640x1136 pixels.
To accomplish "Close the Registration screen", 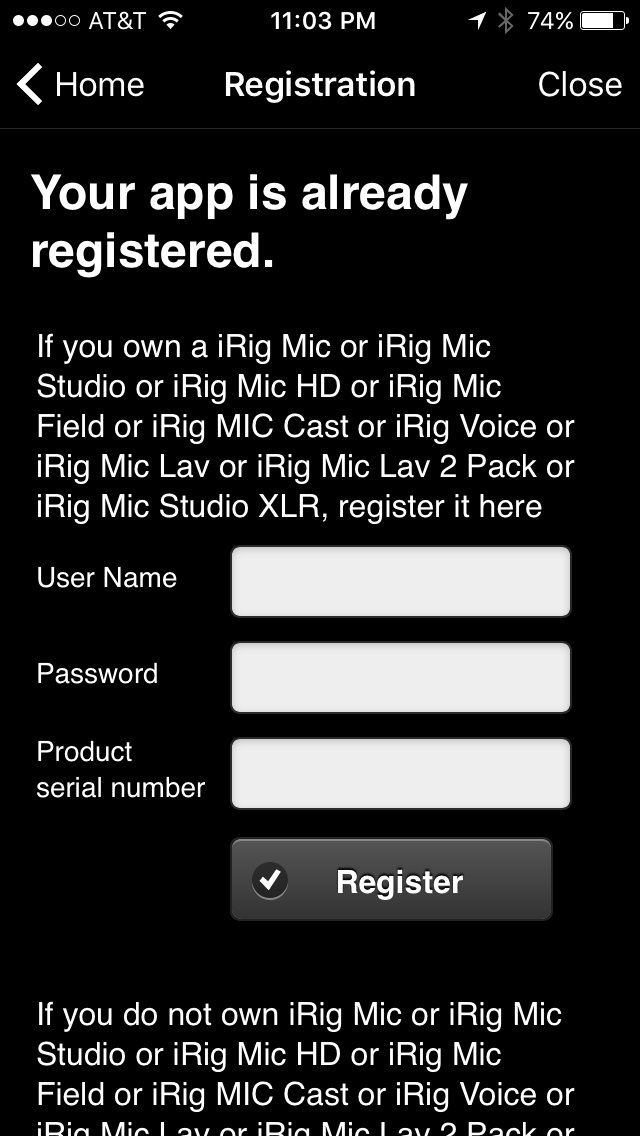I will (x=579, y=85).
